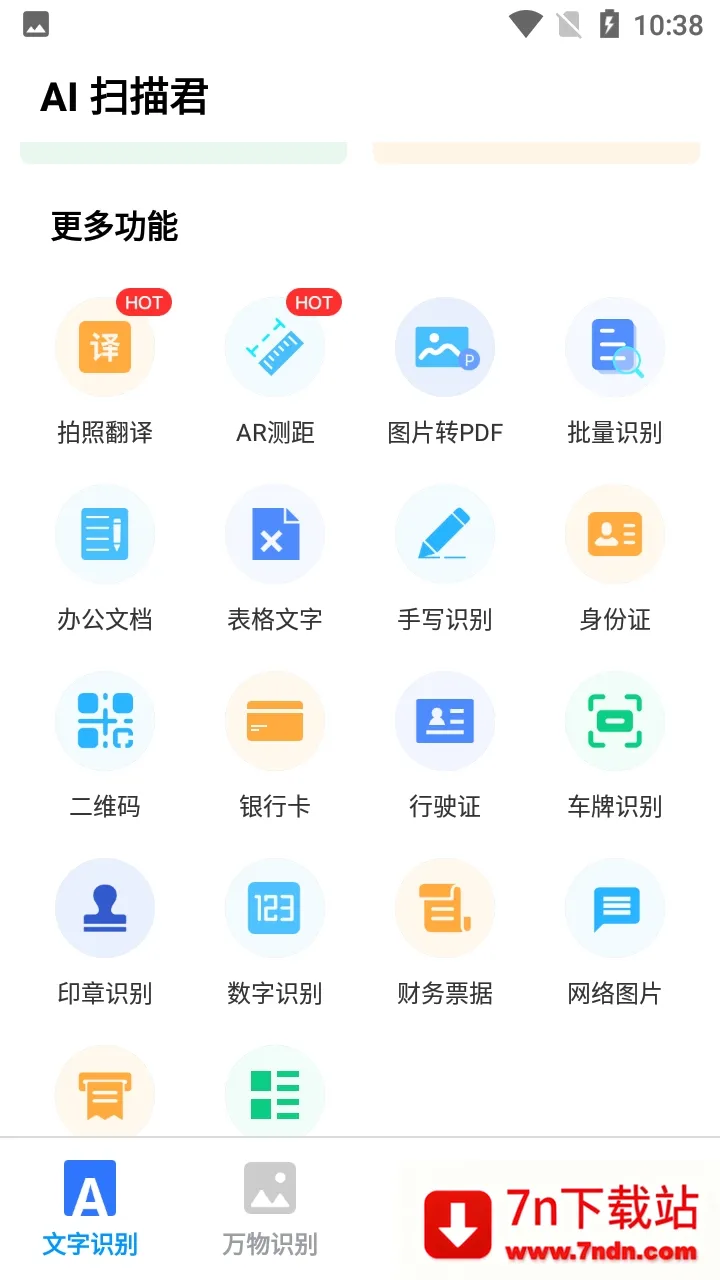Select the 文字识别 bottom tab
Image resolution: width=720 pixels, height=1280 pixels.
point(90,1207)
